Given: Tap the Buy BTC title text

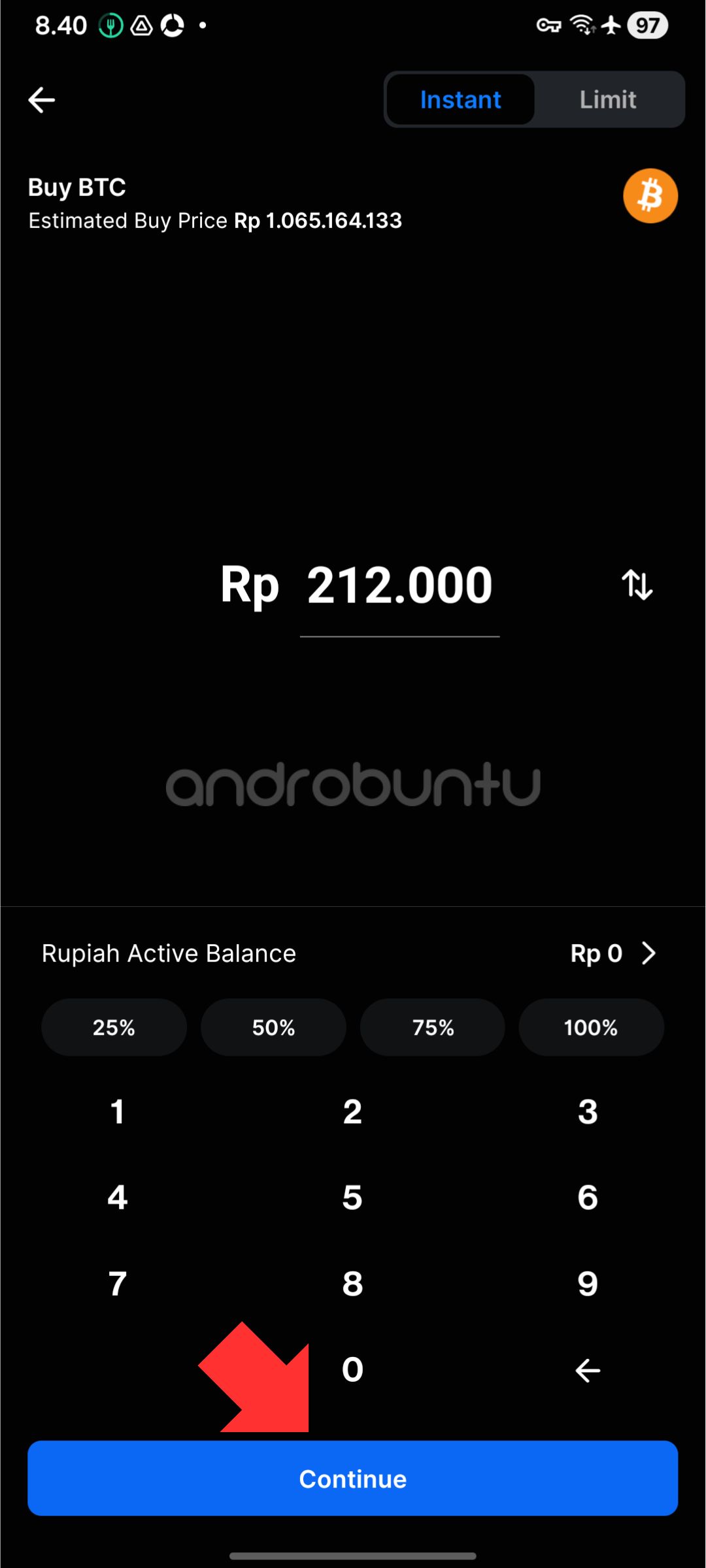Looking at the screenshot, I should click(76, 188).
